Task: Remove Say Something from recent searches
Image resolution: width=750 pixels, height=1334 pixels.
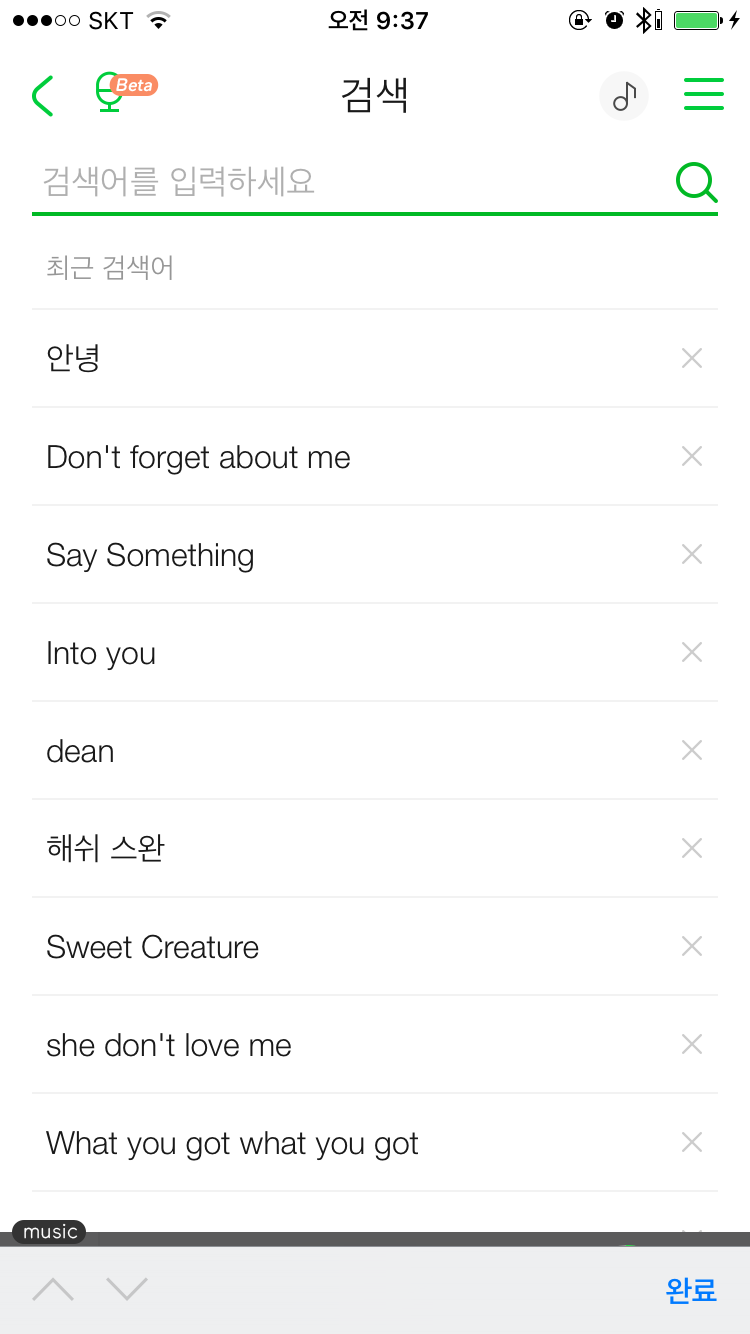Action: pos(691,554)
